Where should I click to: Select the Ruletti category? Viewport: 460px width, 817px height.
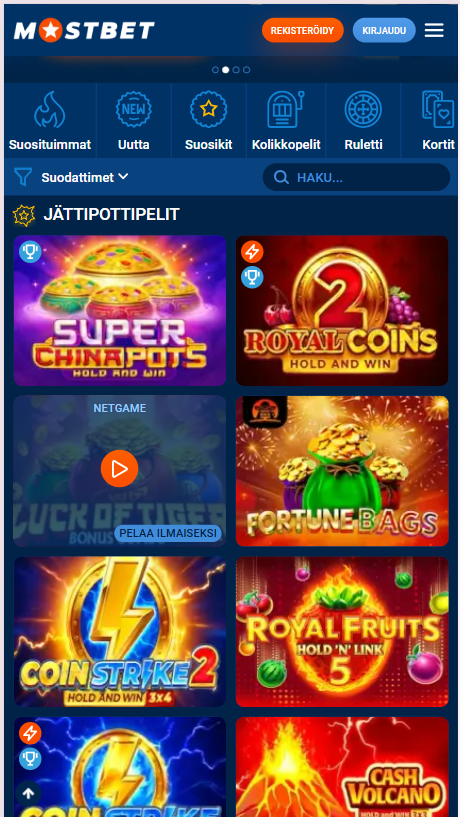[x=364, y=121]
